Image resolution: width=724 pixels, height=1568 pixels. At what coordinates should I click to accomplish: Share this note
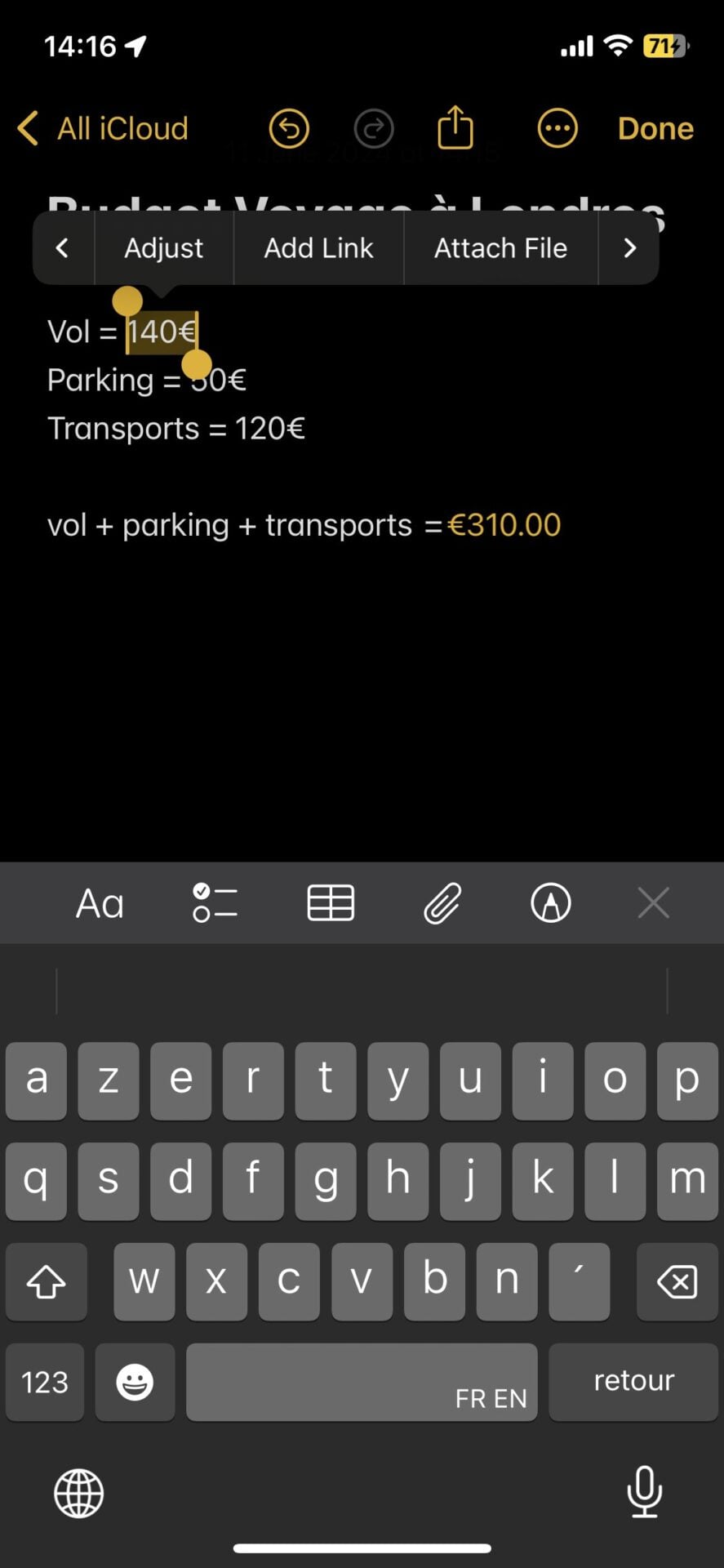[455, 128]
